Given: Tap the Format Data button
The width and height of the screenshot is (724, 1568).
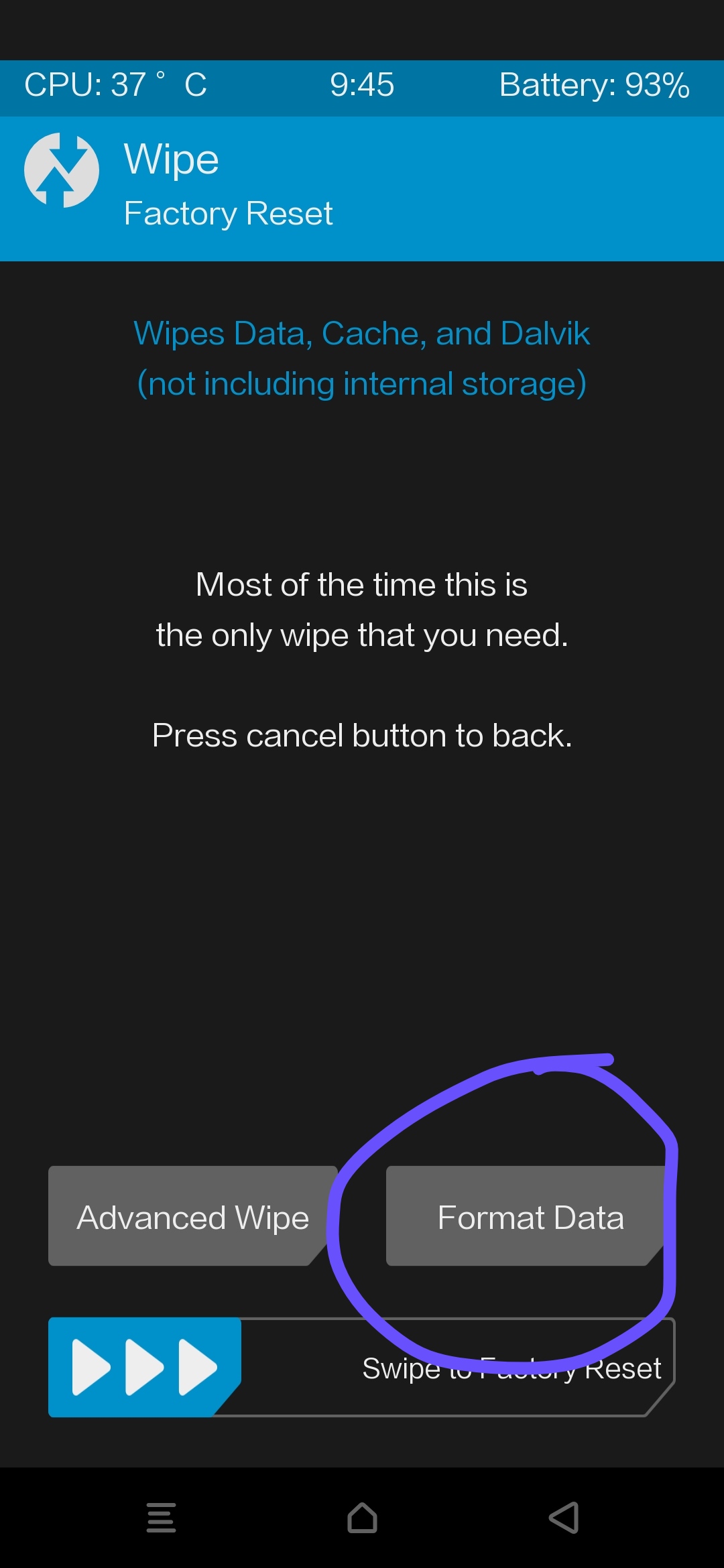Looking at the screenshot, I should pyautogui.click(x=530, y=1216).
